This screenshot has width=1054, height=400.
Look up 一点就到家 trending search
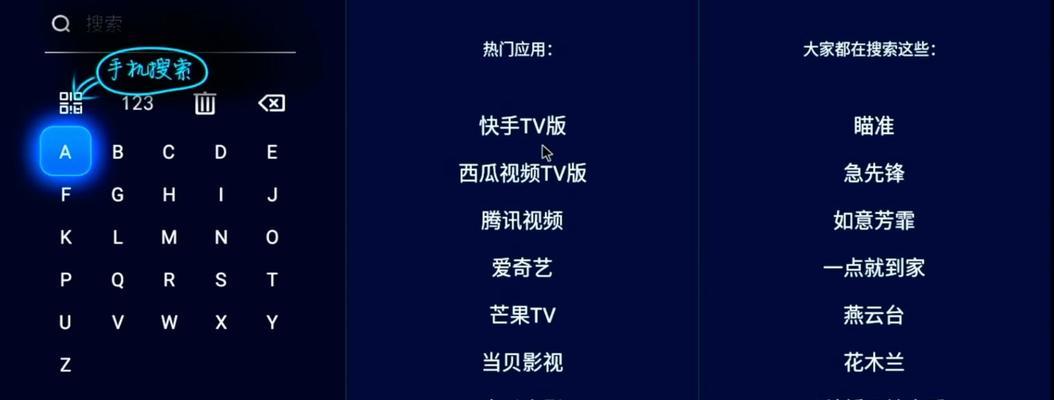(873, 268)
